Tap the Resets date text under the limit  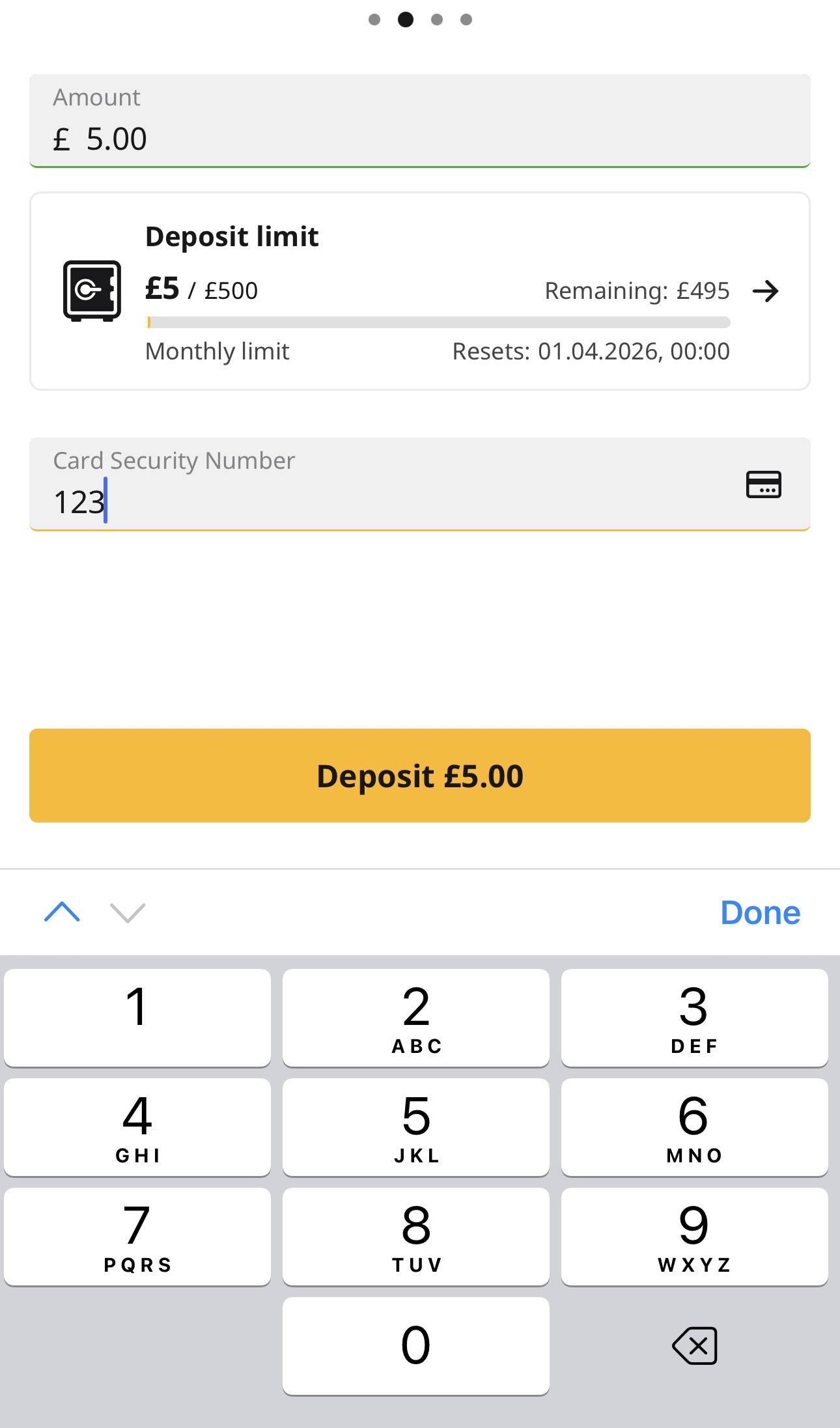pos(591,351)
